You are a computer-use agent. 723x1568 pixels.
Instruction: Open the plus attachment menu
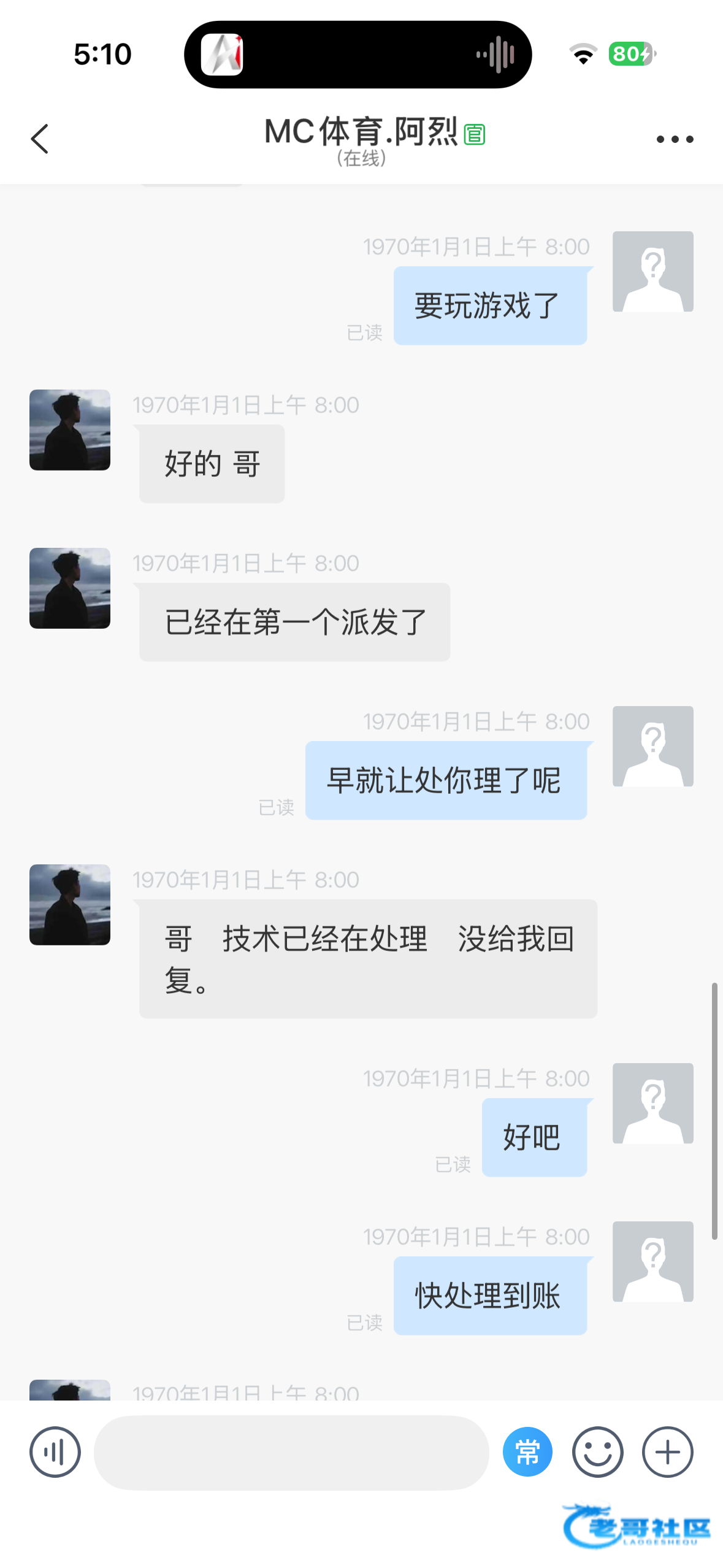[667, 1452]
